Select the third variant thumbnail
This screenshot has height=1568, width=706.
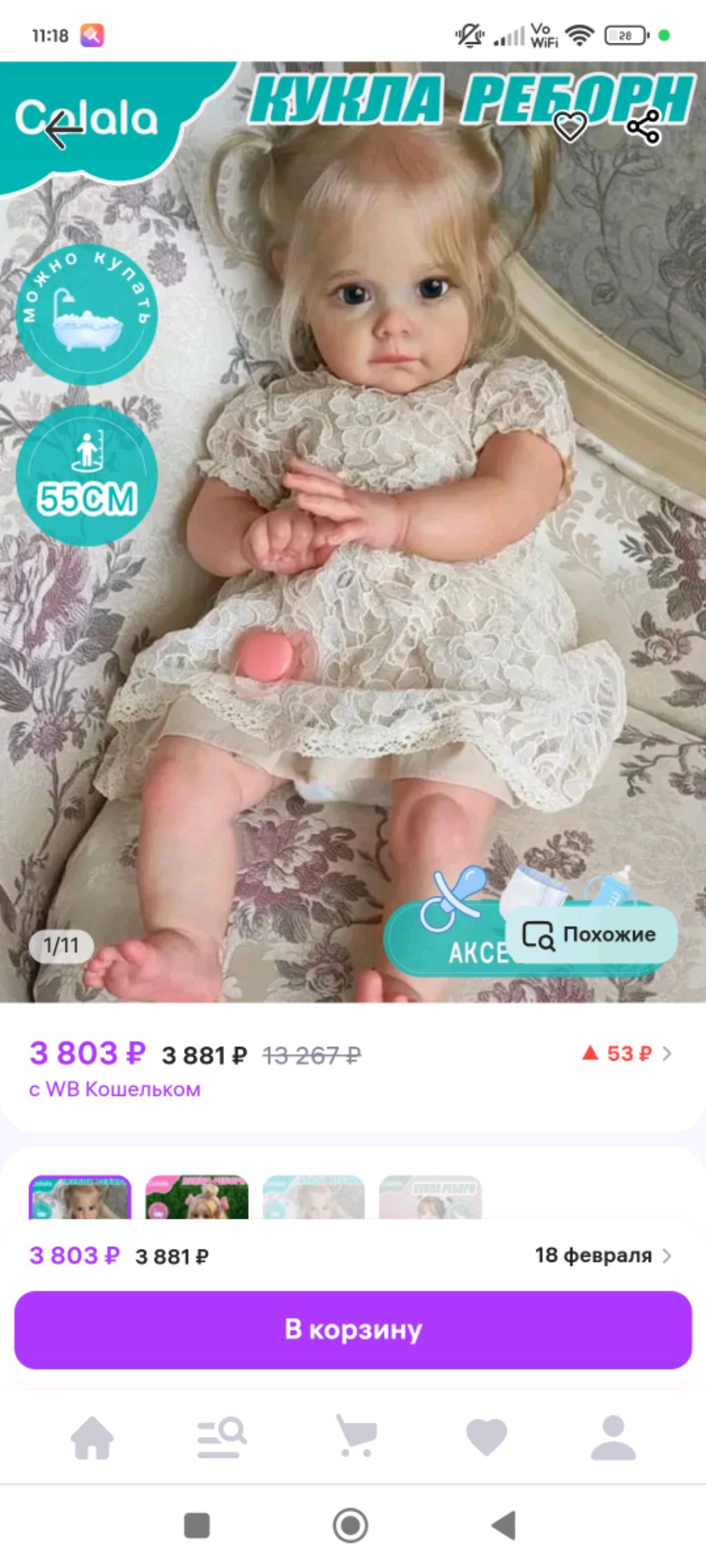(x=314, y=1198)
